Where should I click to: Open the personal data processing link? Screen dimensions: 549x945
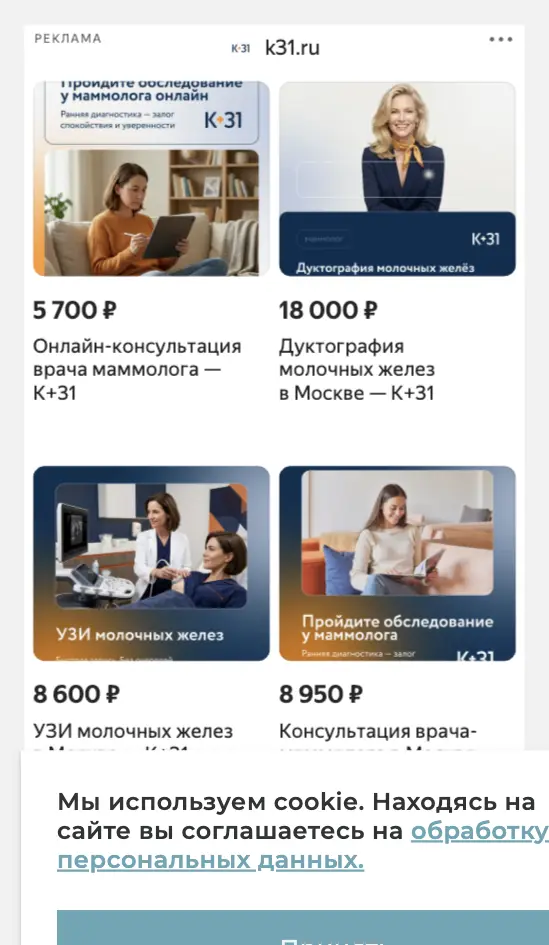tap(303, 846)
